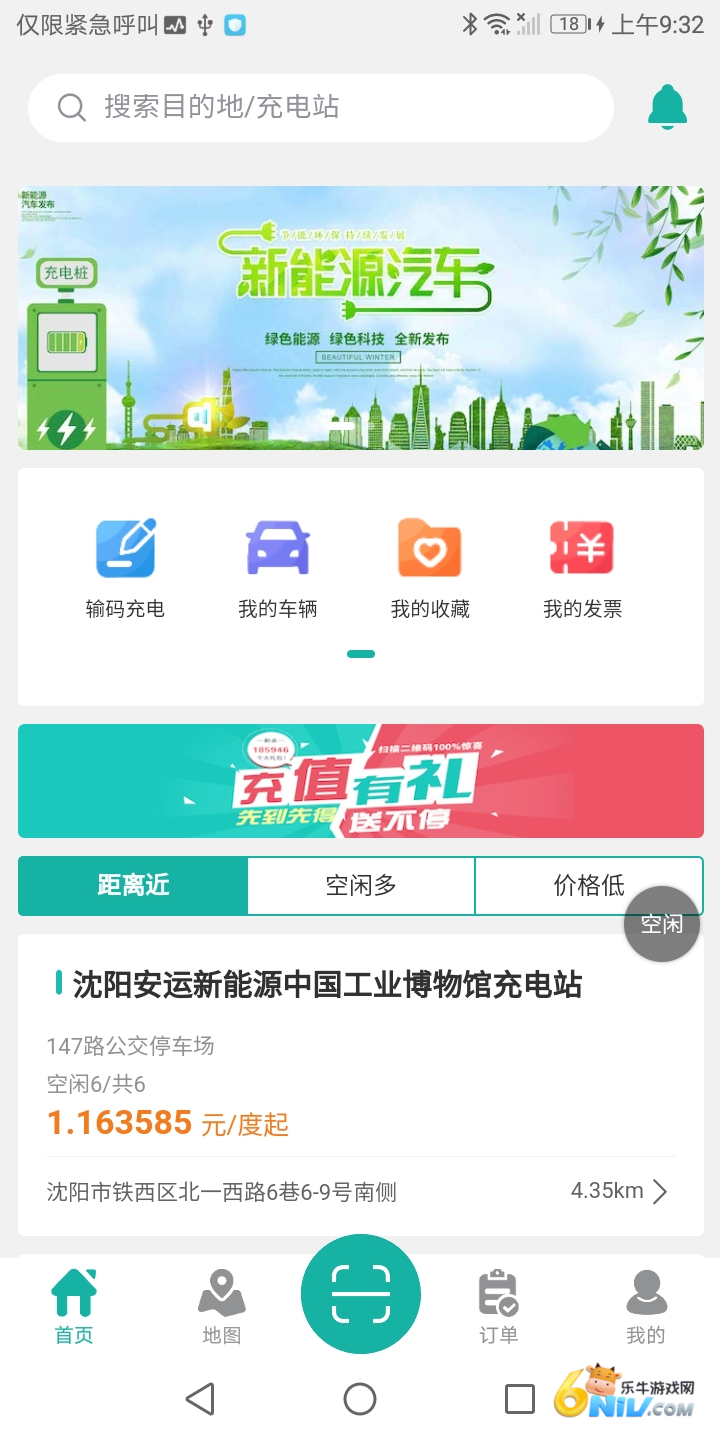Open 我的发票 invoices

tap(582, 567)
